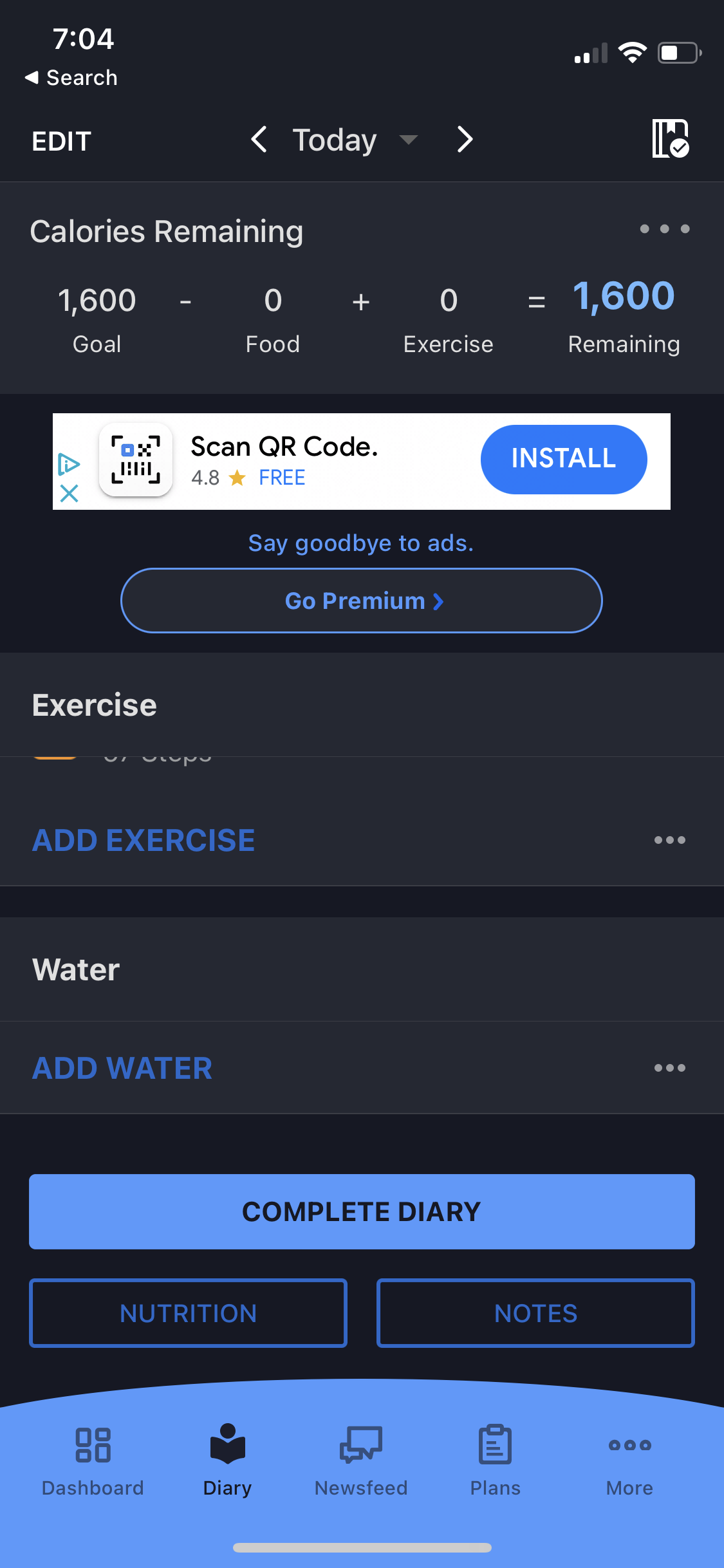Tap ADD EXERCISE to log a workout
Image resolution: width=724 pixels, height=1568 pixels.
(x=143, y=839)
